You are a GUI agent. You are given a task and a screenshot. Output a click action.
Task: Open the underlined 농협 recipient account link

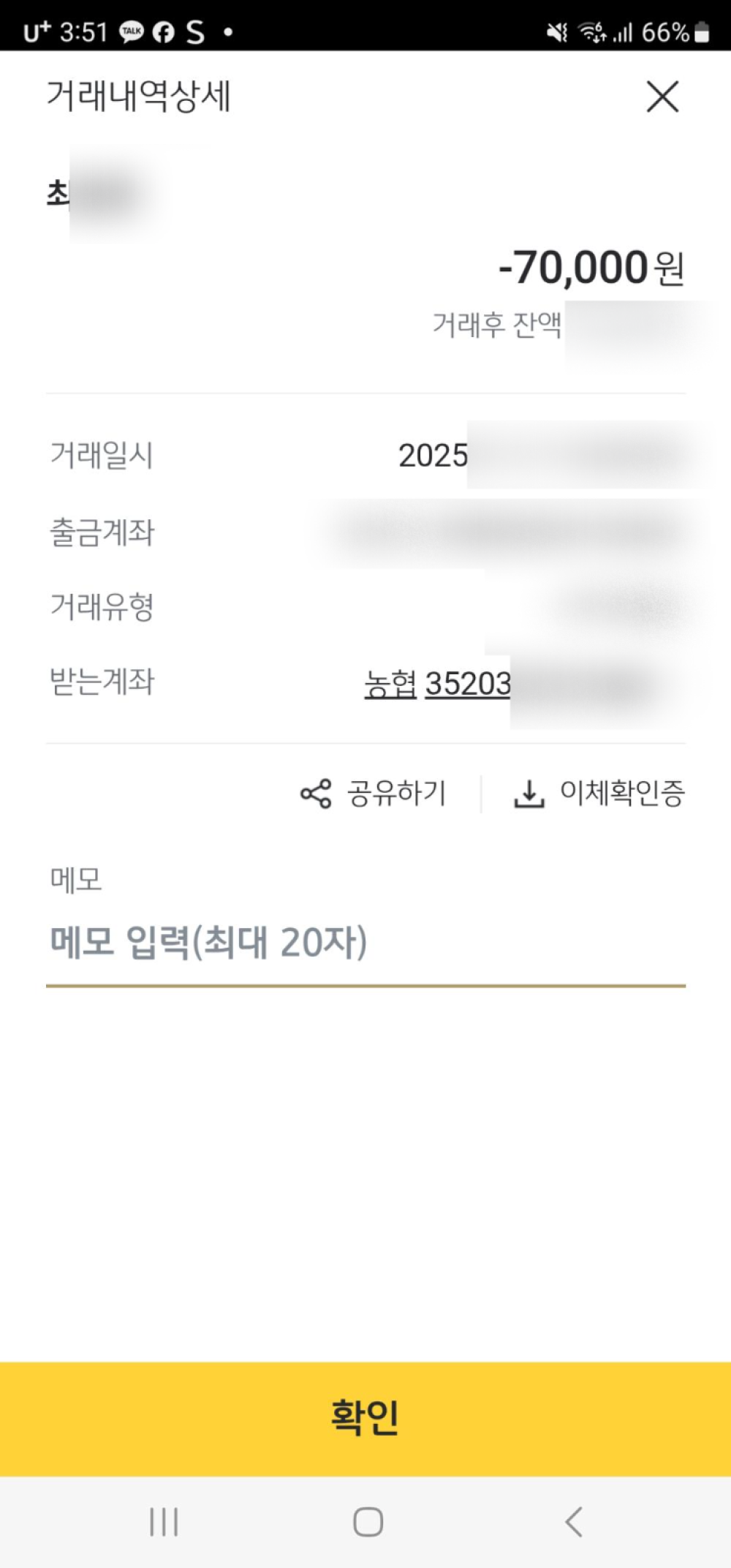tap(437, 685)
